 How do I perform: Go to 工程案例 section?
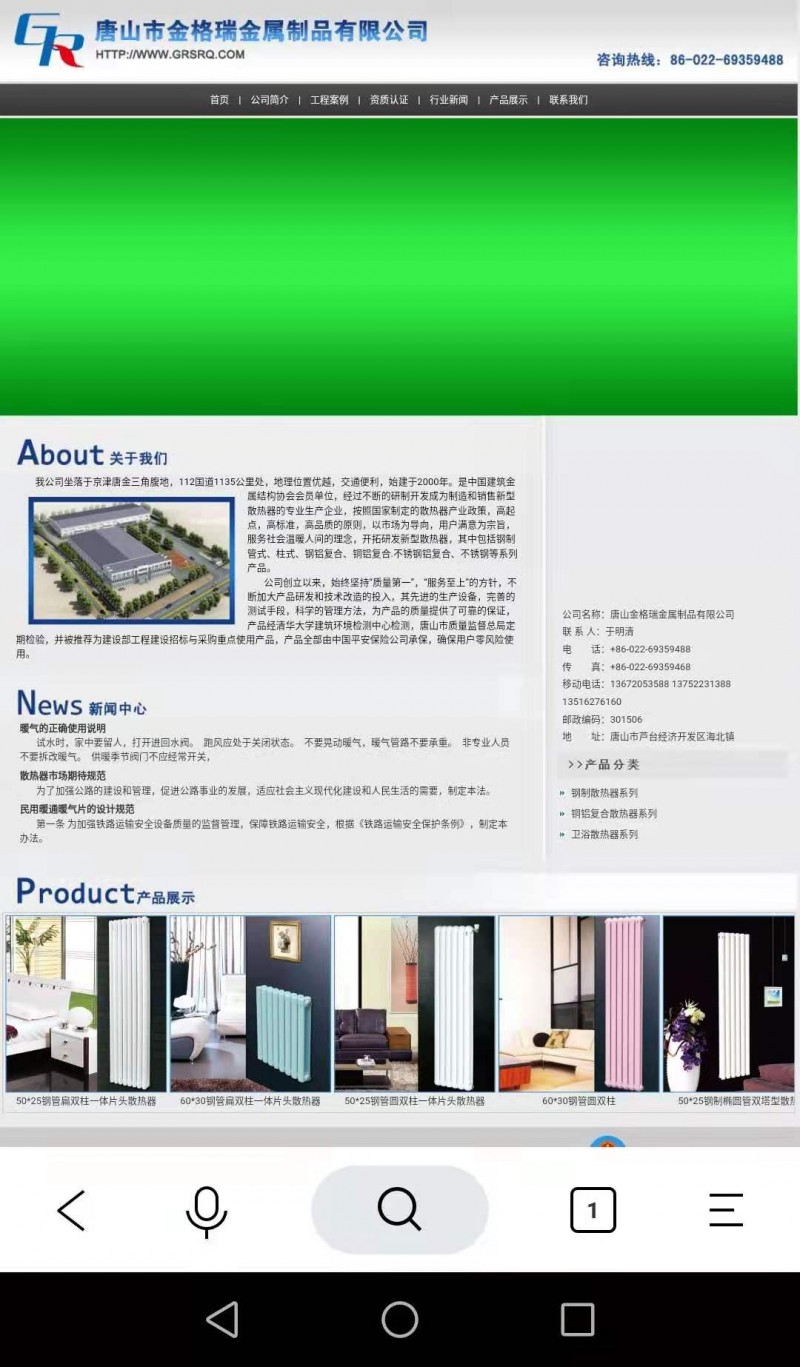pos(329,100)
